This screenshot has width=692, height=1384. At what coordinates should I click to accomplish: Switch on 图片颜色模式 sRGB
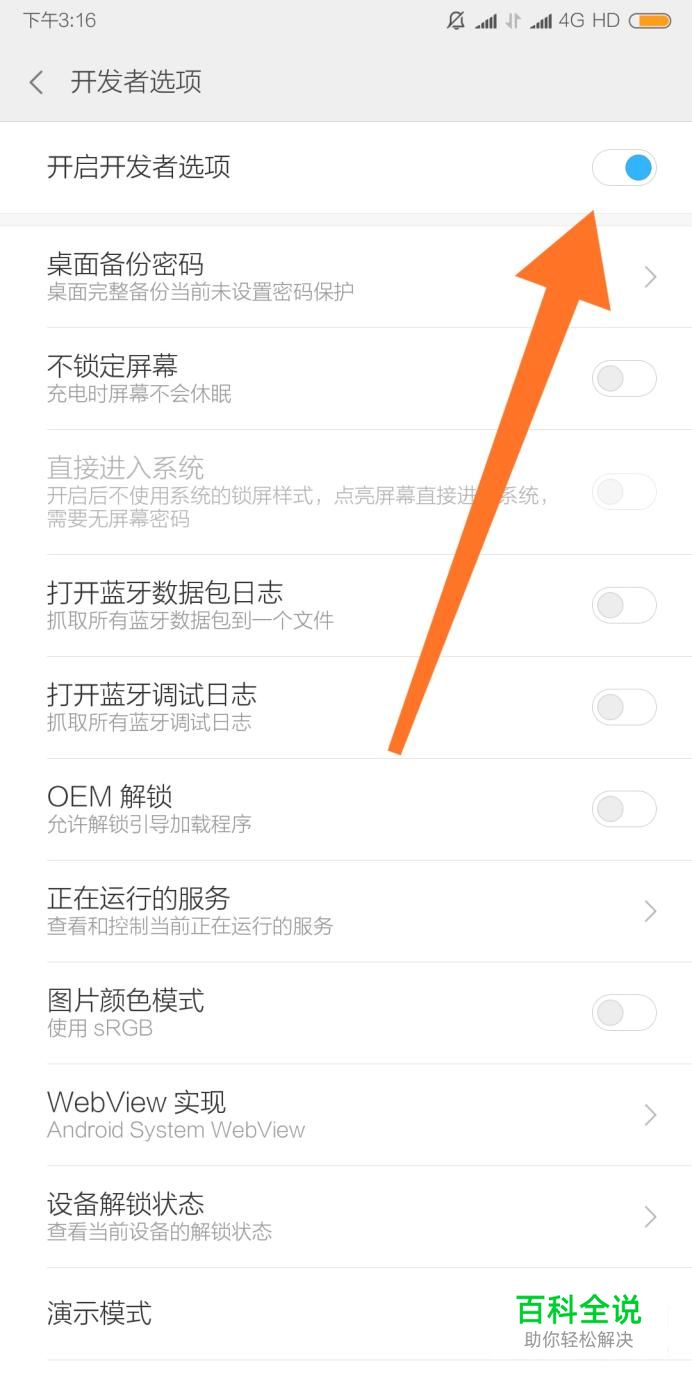[x=624, y=1013]
